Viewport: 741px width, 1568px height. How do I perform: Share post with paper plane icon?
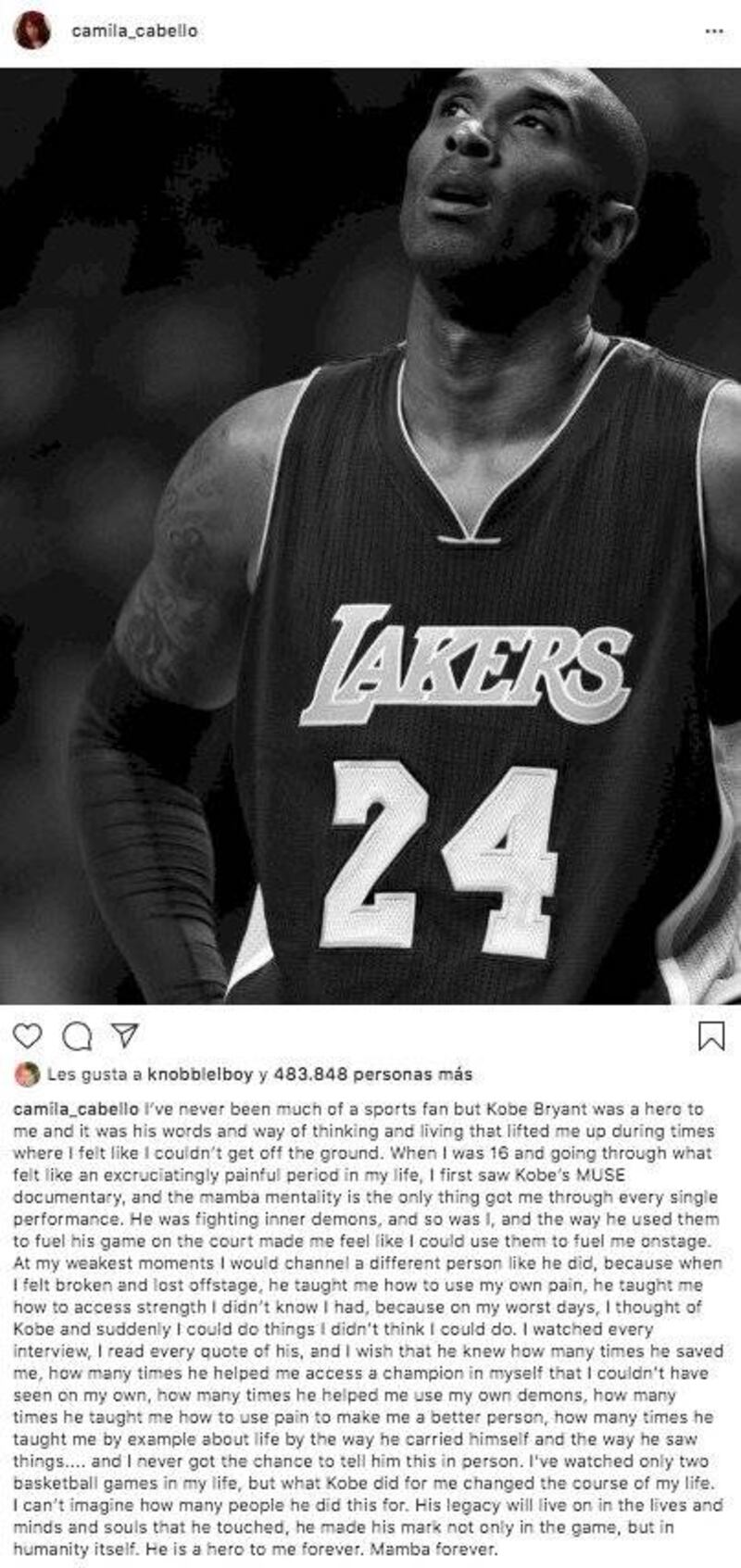tap(125, 1035)
